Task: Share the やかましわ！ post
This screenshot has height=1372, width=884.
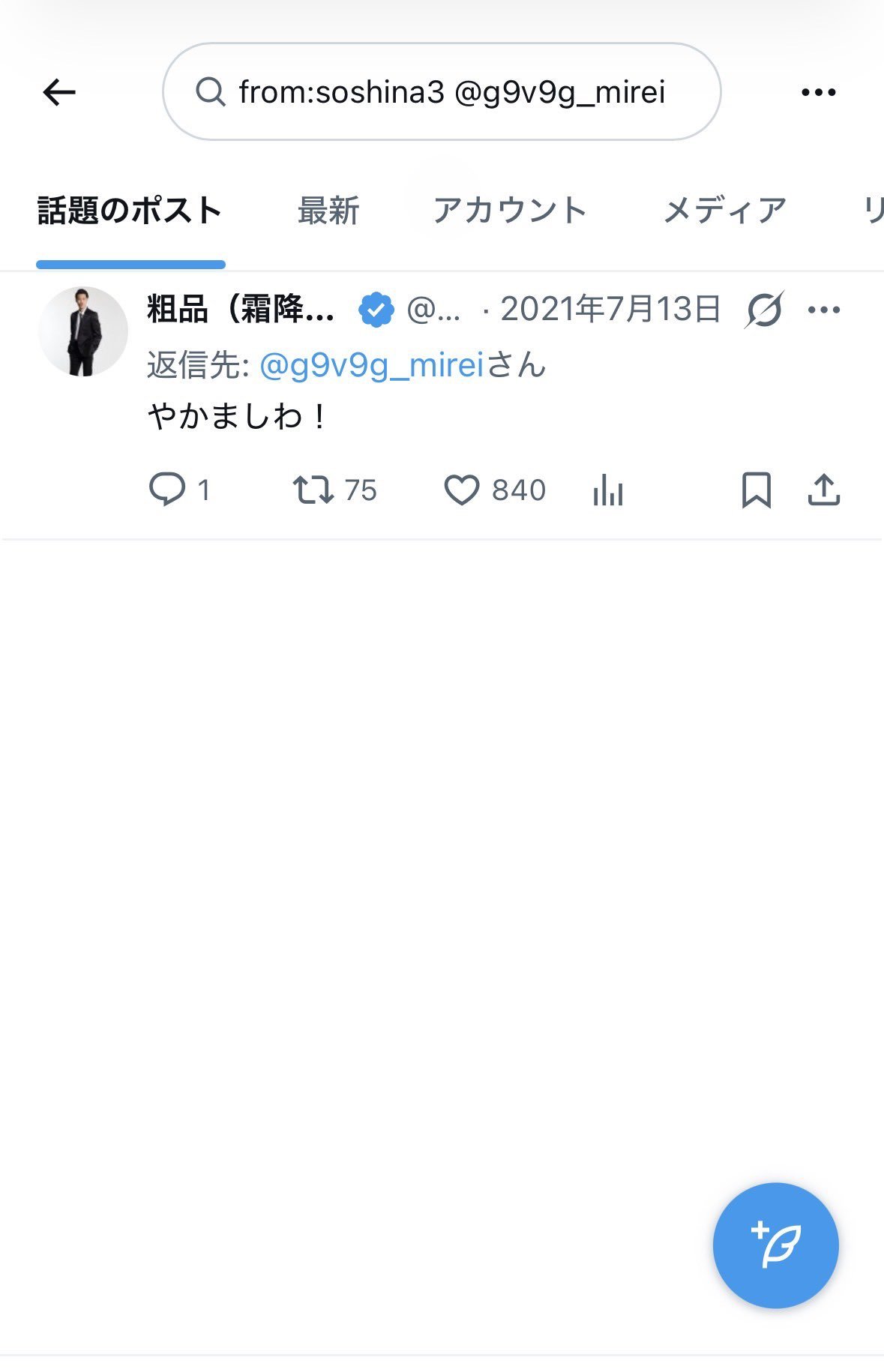Action: [823, 490]
